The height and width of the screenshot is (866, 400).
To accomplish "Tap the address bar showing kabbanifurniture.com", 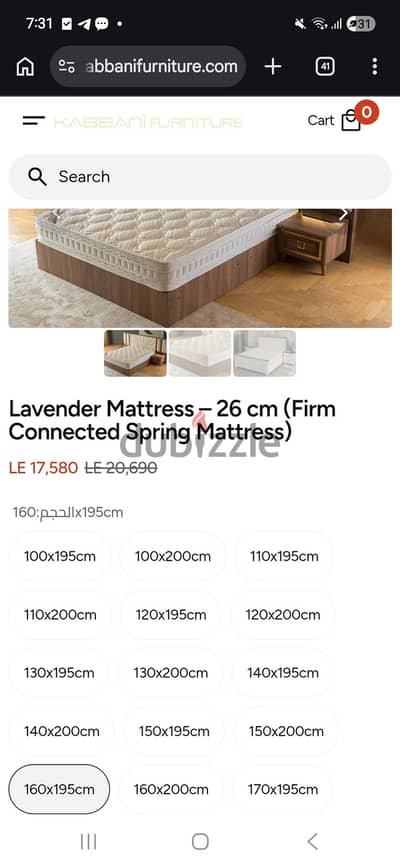I will [x=148, y=67].
